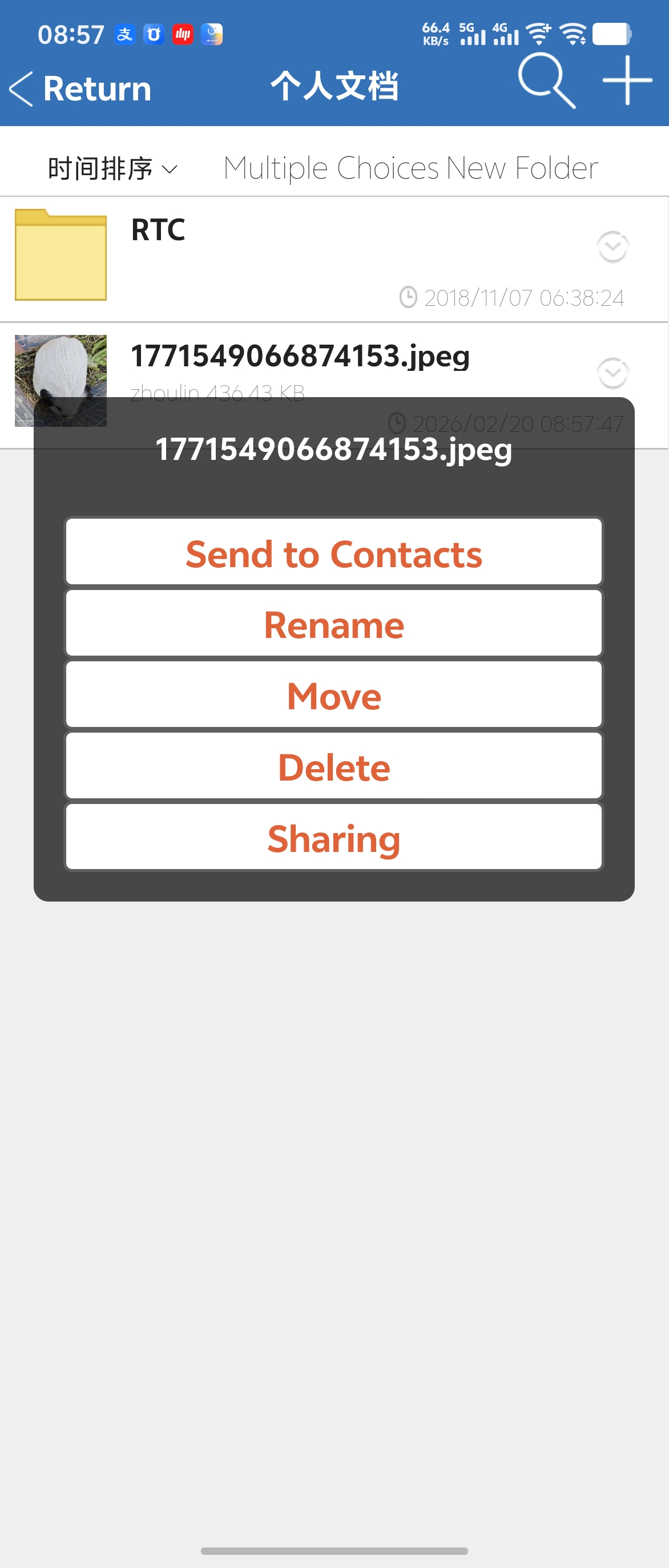Expand options for 1771549066874153.jpeg row
Viewport: 669px width, 1568px height.
pyautogui.click(x=612, y=373)
